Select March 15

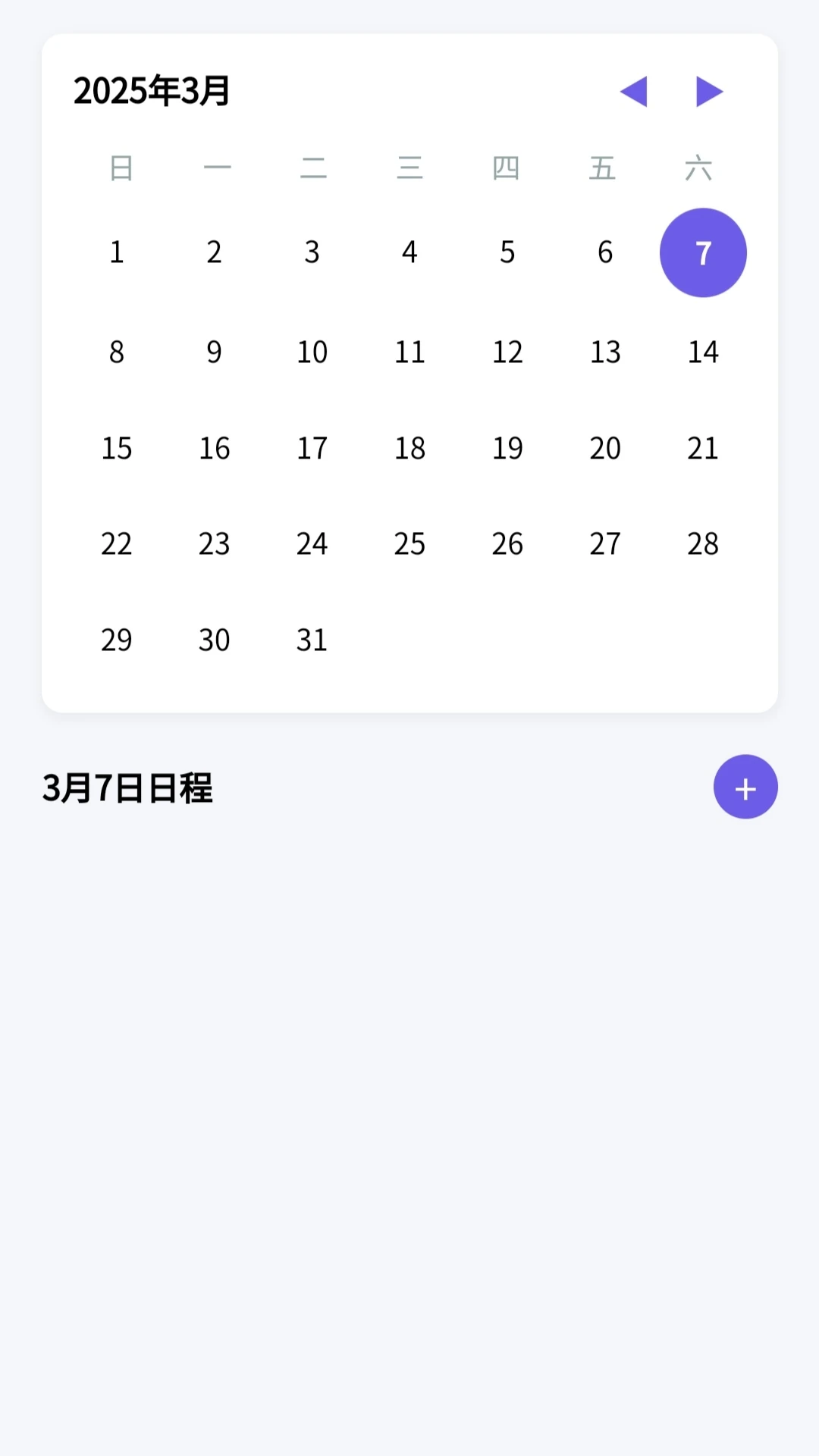coord(117,448)
